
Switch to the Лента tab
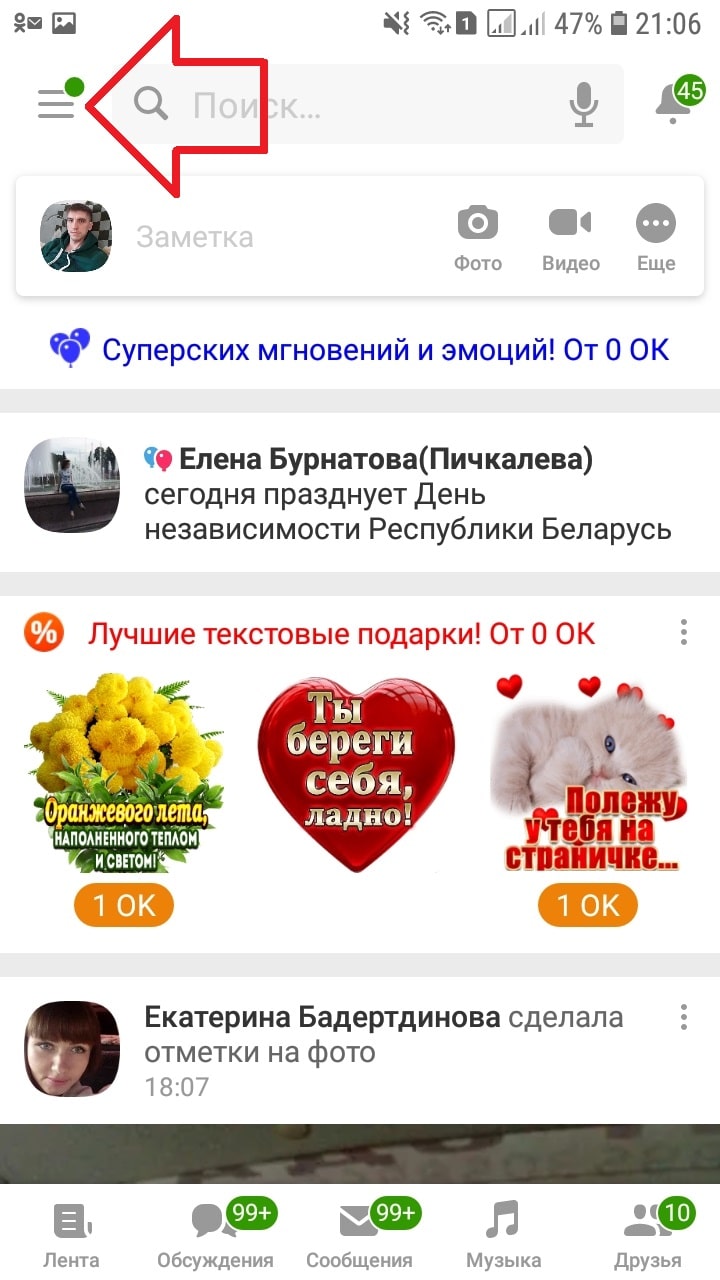click(x=71, y=1230)
